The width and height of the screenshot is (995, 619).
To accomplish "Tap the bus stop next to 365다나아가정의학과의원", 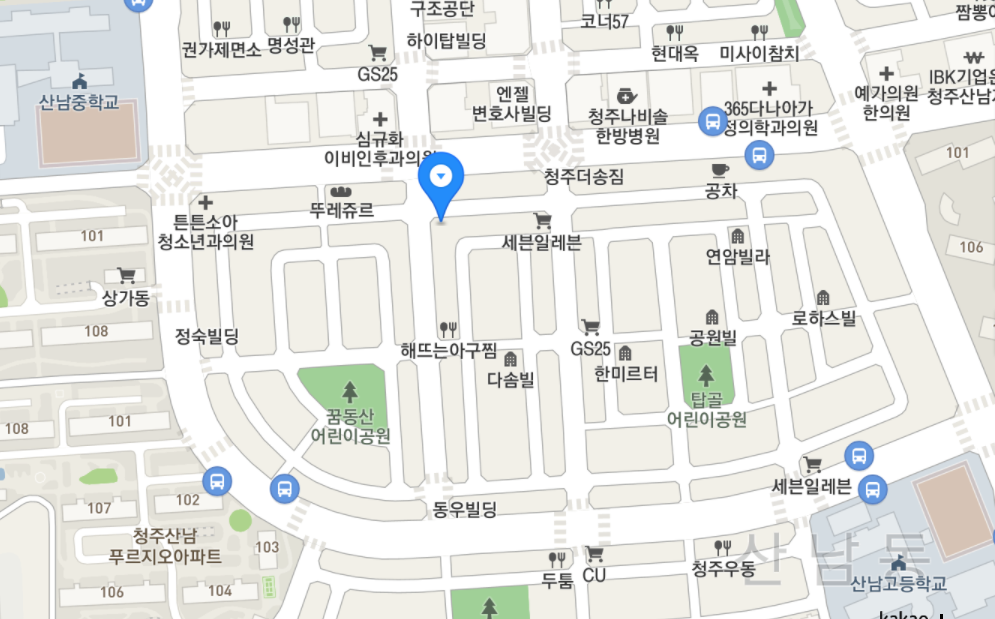I will pyautogui.click(x=711, y=122).
